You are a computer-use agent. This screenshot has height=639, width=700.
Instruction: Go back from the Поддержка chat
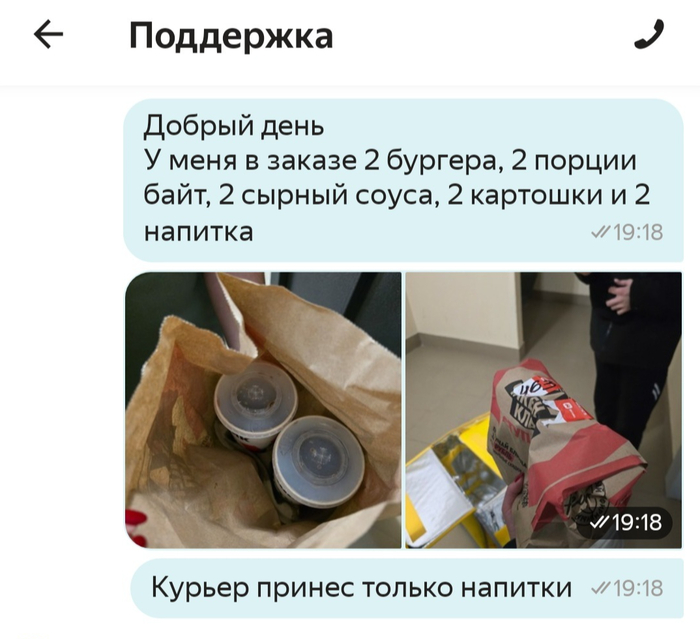[48, 35]
